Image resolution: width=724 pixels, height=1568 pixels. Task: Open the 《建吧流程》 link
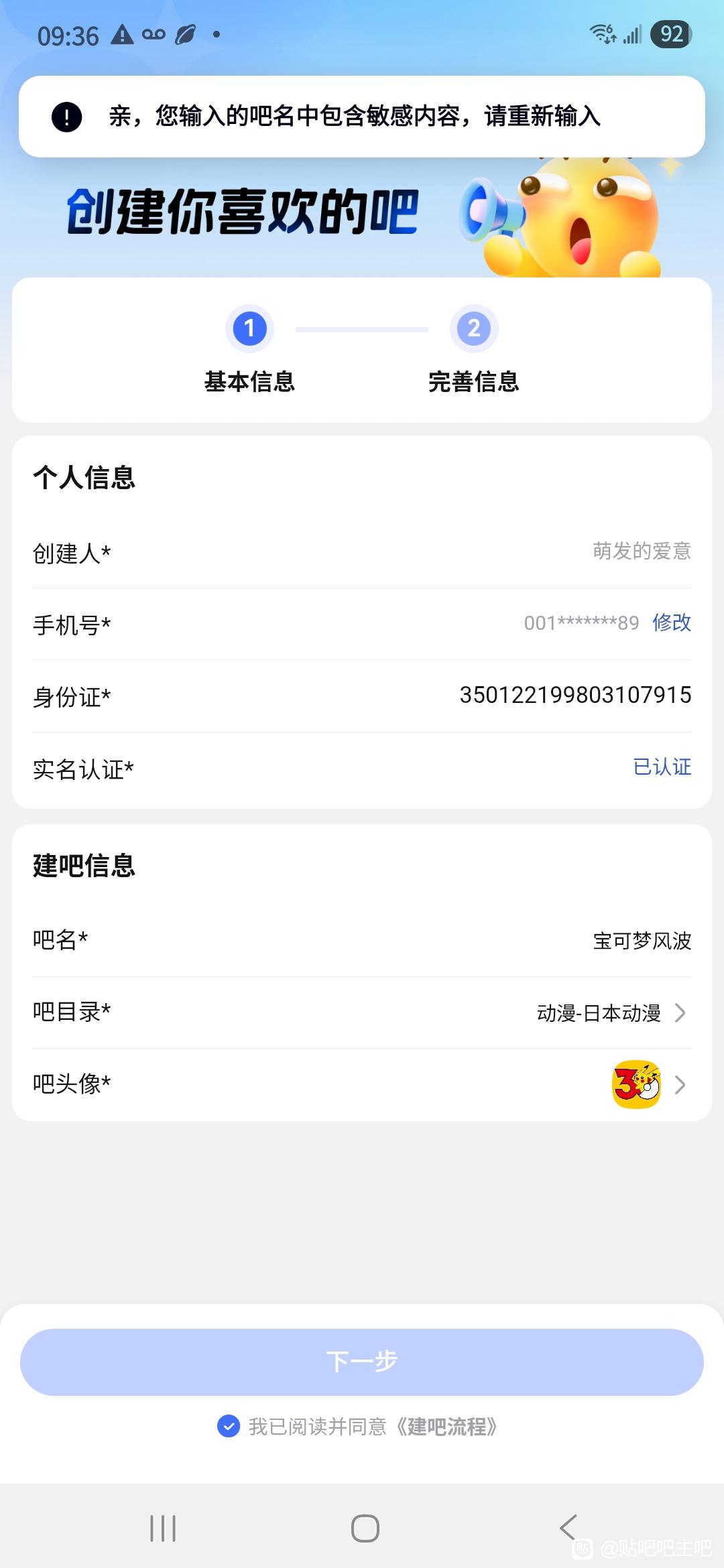pos(446,1427)
